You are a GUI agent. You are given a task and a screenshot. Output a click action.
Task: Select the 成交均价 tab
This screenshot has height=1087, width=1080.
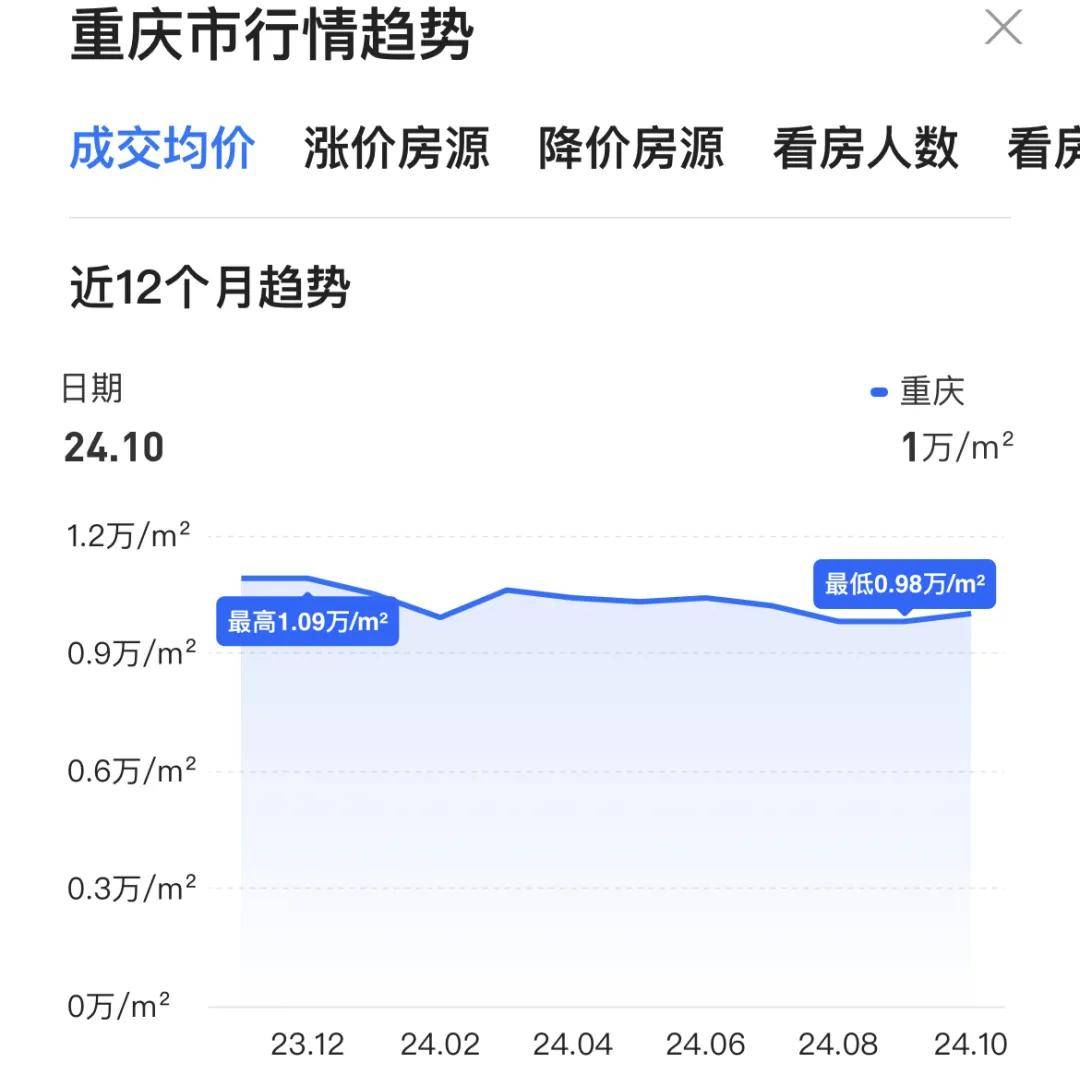pos(162,149)
